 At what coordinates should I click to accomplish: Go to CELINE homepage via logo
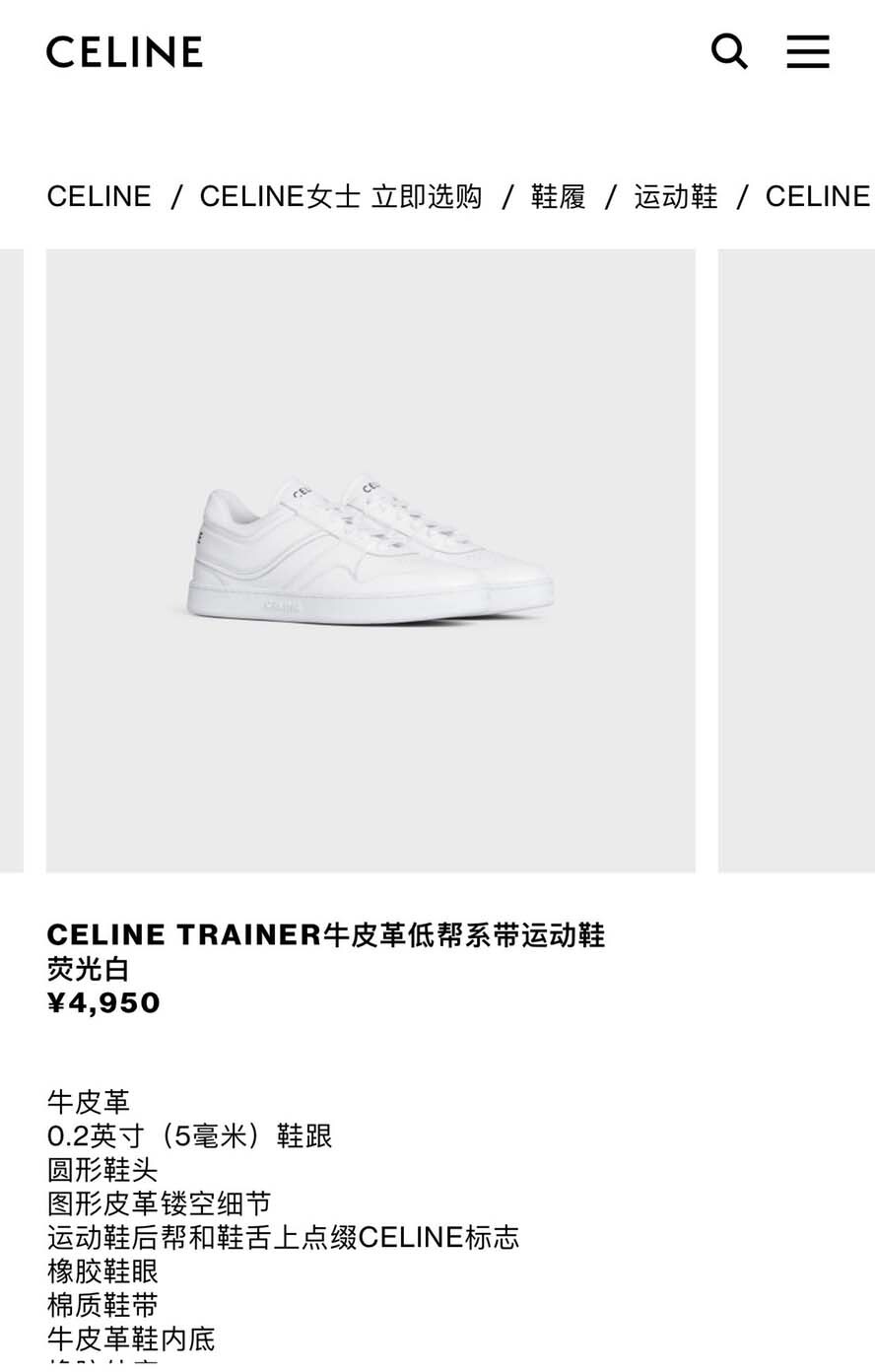pos(124,51)
